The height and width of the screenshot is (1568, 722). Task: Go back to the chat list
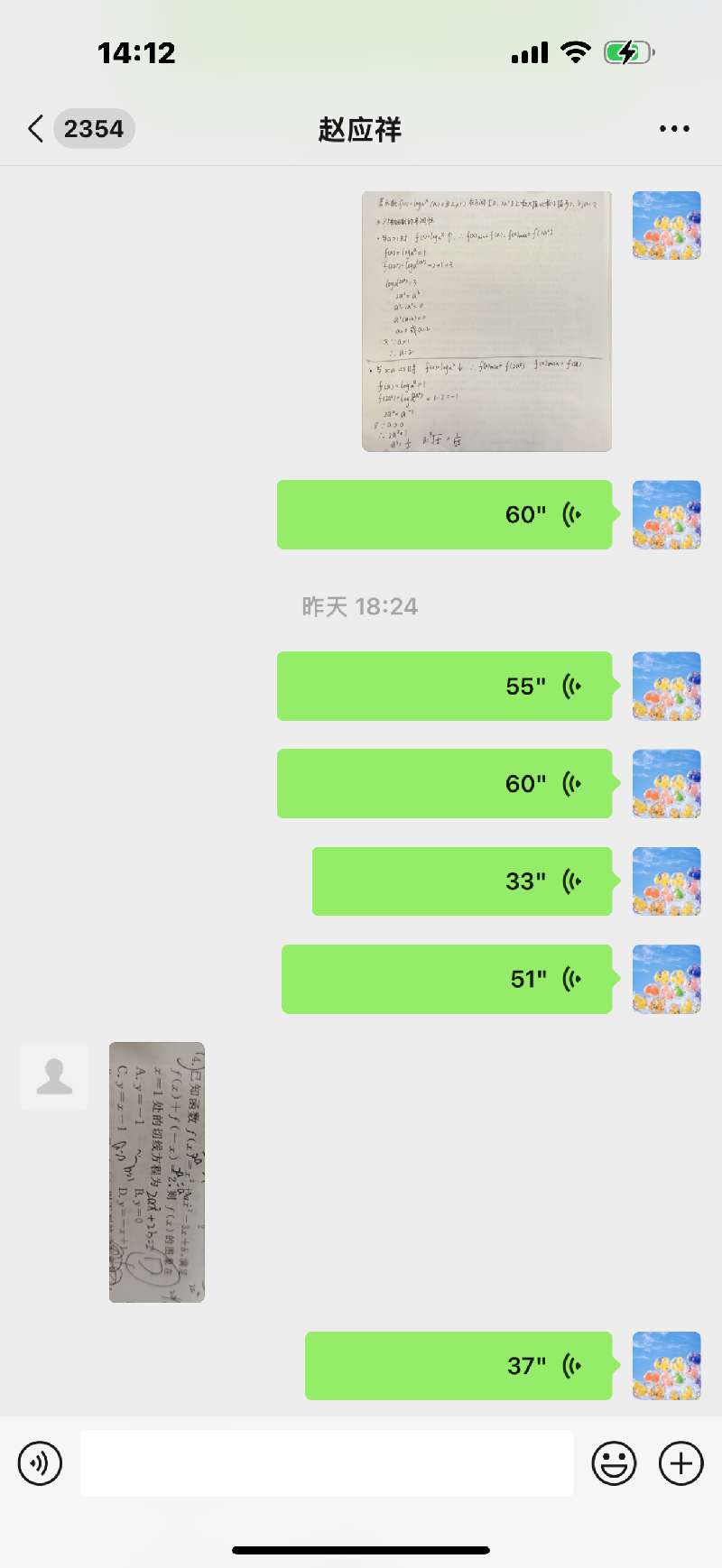point(36,129)
